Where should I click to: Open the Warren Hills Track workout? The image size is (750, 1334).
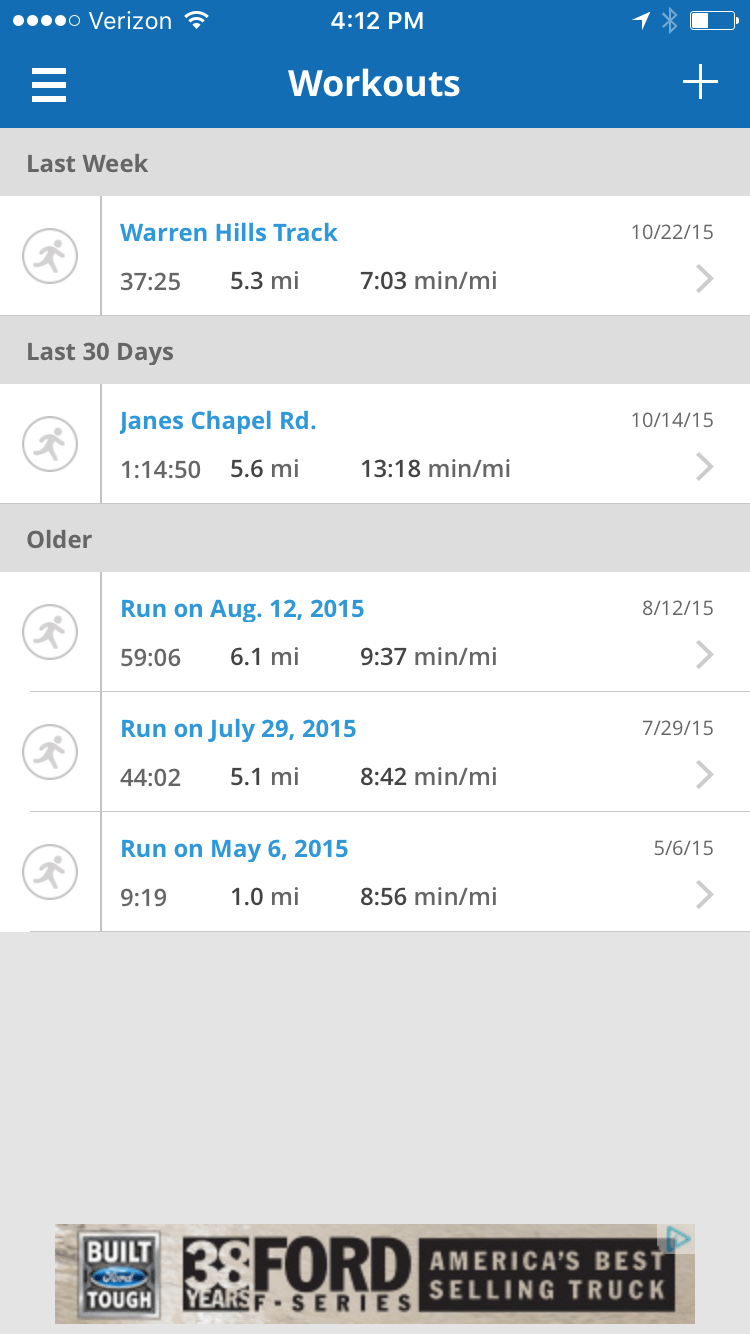tap(400, 256)
